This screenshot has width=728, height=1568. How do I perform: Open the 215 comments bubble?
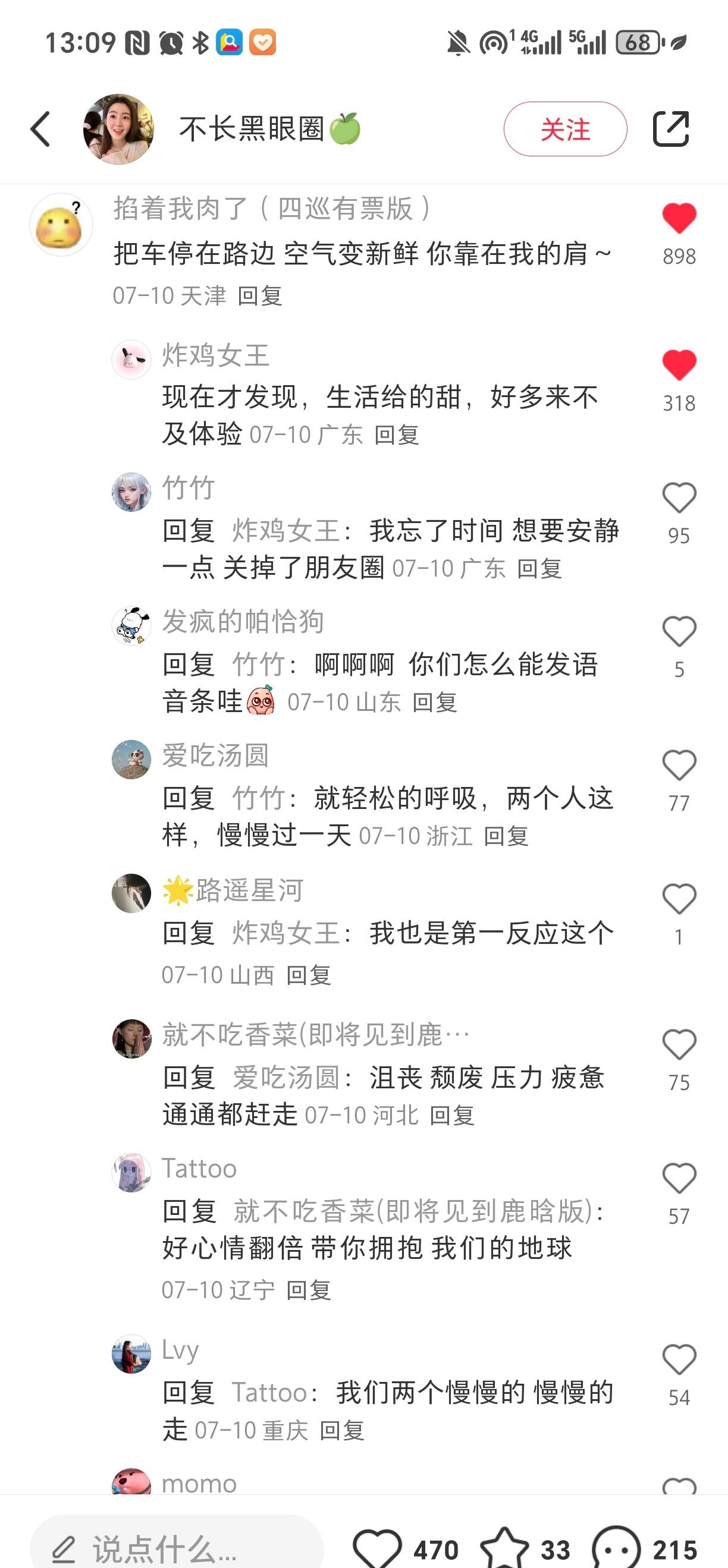(x=617, y=1548)
